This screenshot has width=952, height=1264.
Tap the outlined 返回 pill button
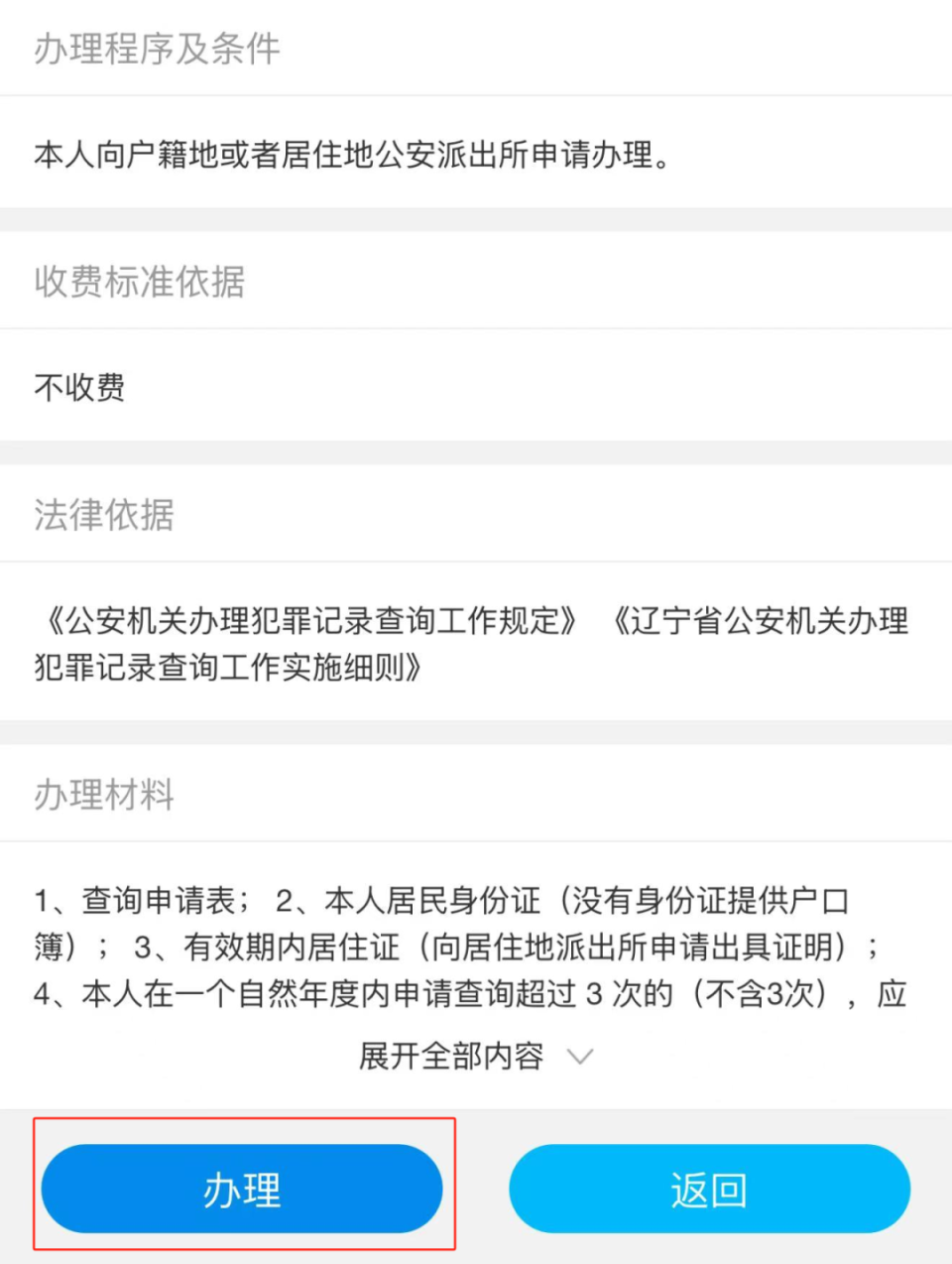[708, 1188]
